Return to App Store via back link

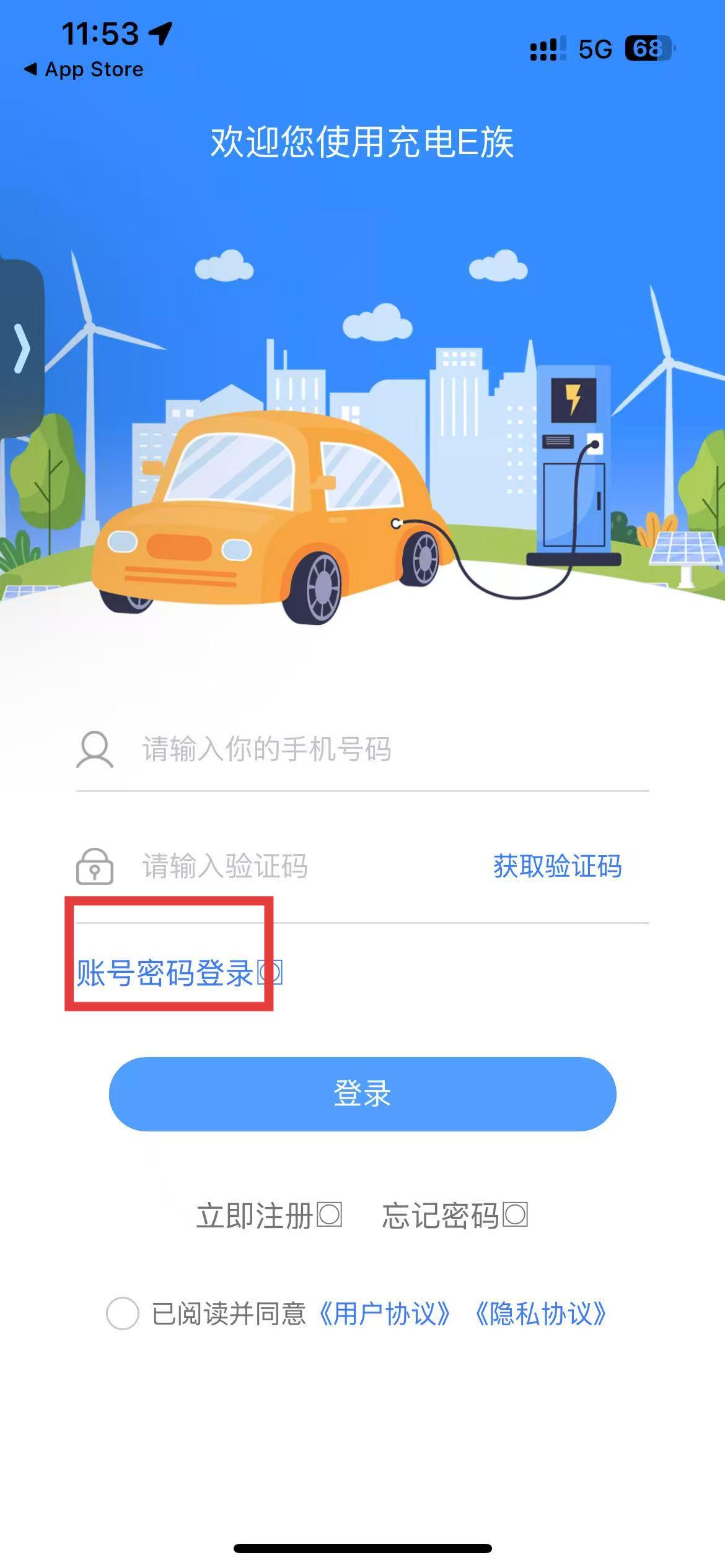point(84,69)
